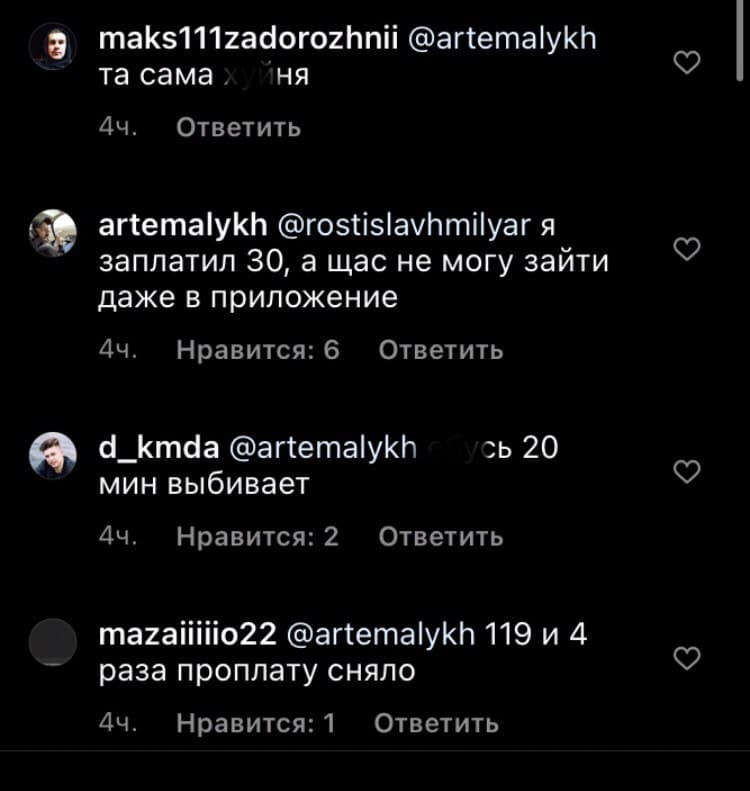Open d_kmda's profile picture

55,453
